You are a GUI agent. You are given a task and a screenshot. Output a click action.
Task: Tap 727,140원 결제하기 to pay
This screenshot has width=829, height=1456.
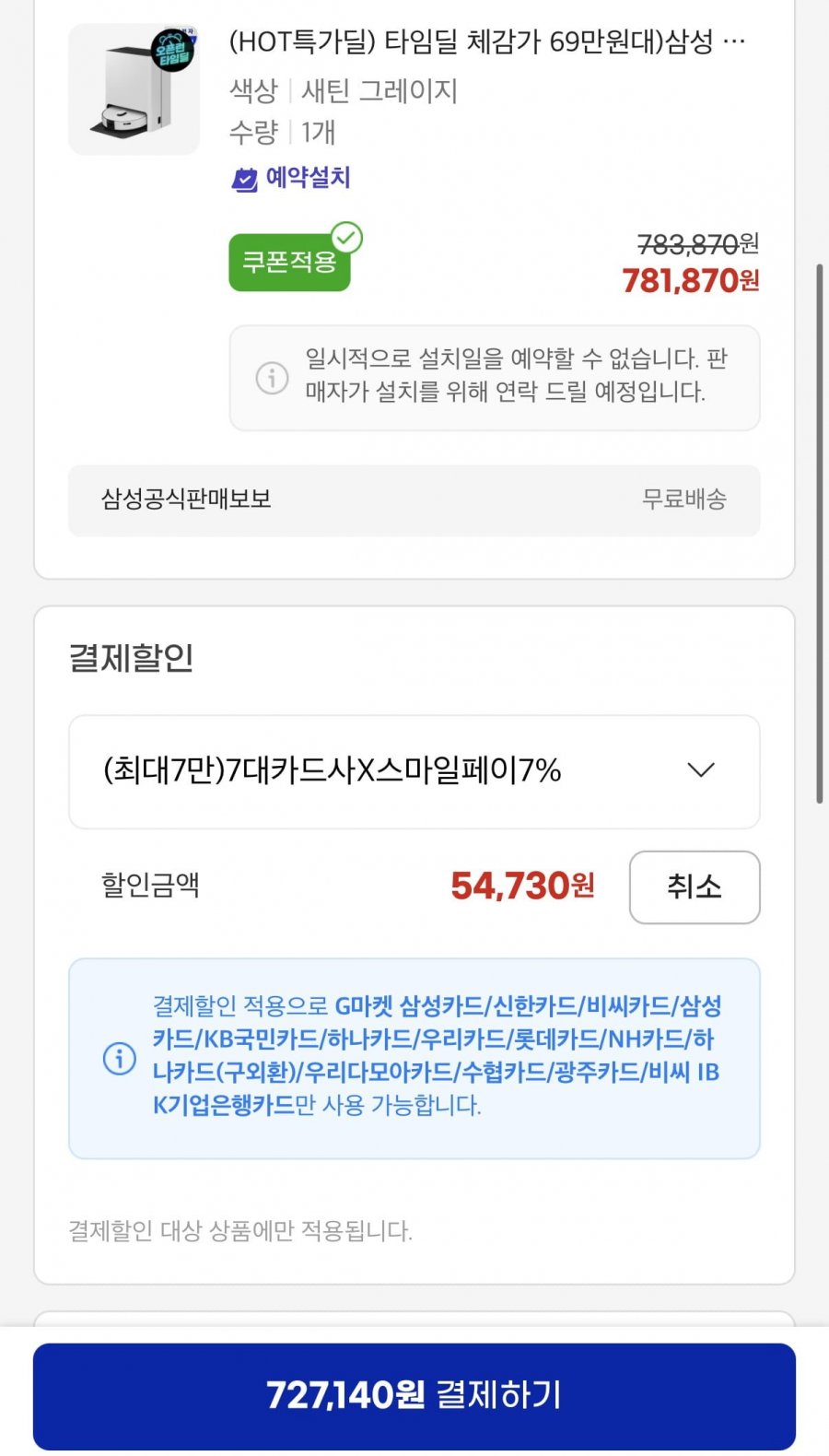pos(414,1395)
